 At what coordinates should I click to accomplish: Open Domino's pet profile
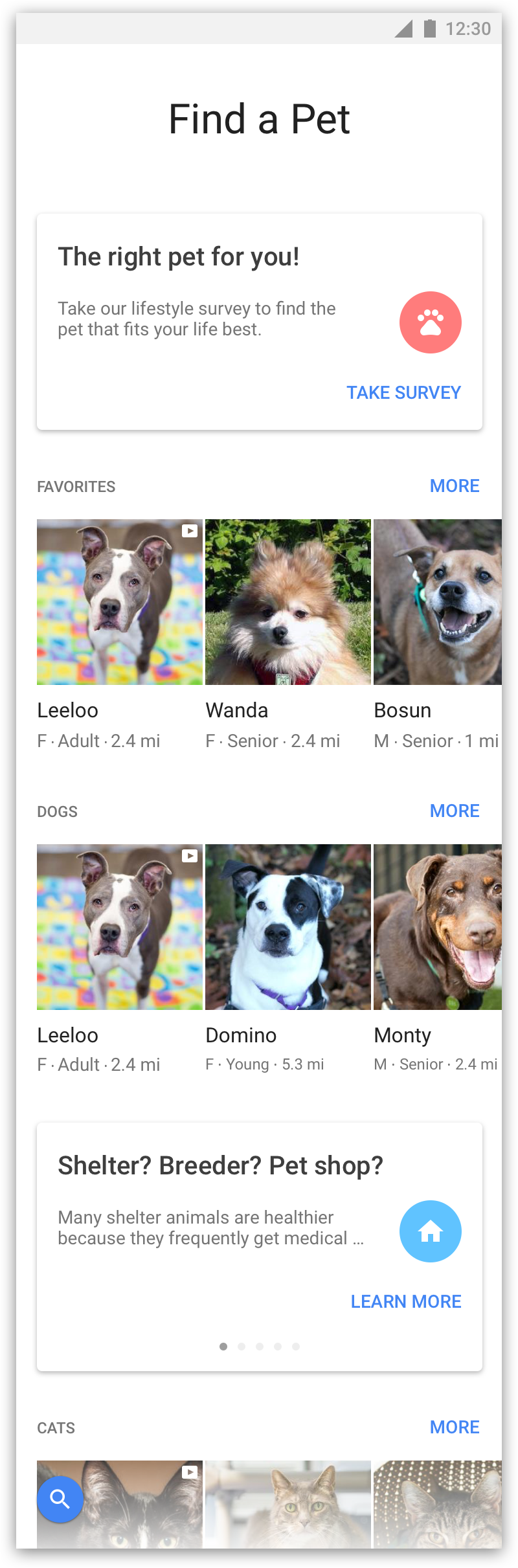point(288,927)
